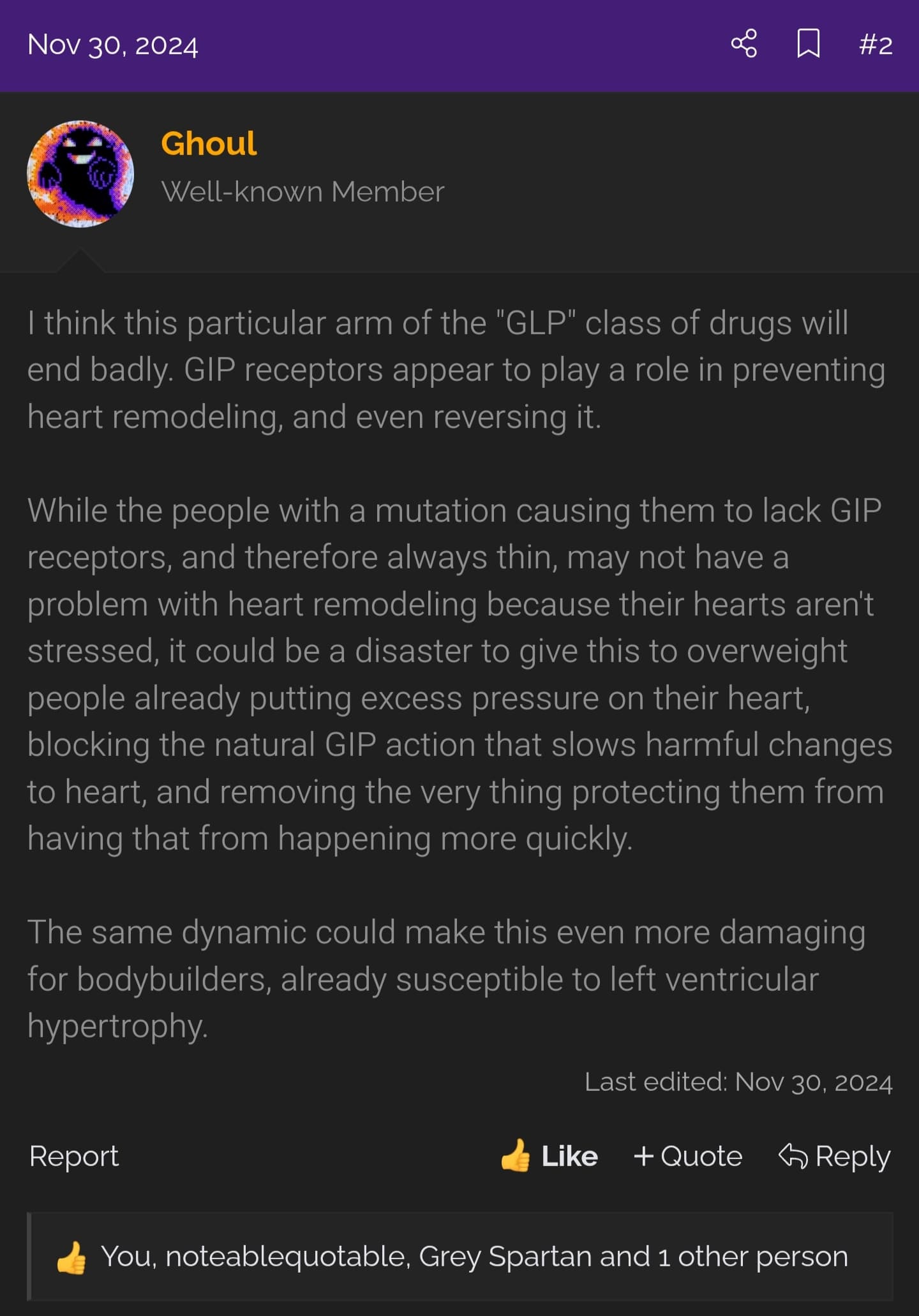
Task: Add post to multi-quote with +Quote
Action: click(x=688, y=1156)
